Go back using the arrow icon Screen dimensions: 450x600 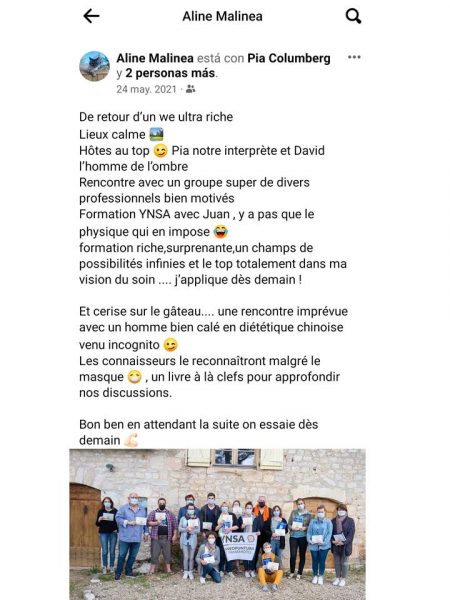[x=91, y=16]
